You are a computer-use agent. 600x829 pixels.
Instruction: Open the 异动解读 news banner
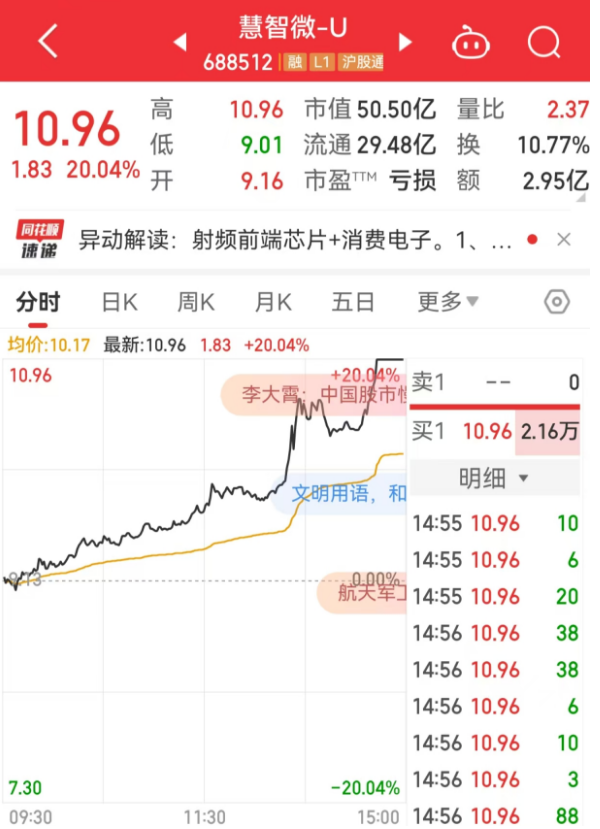tap(290, 240)
